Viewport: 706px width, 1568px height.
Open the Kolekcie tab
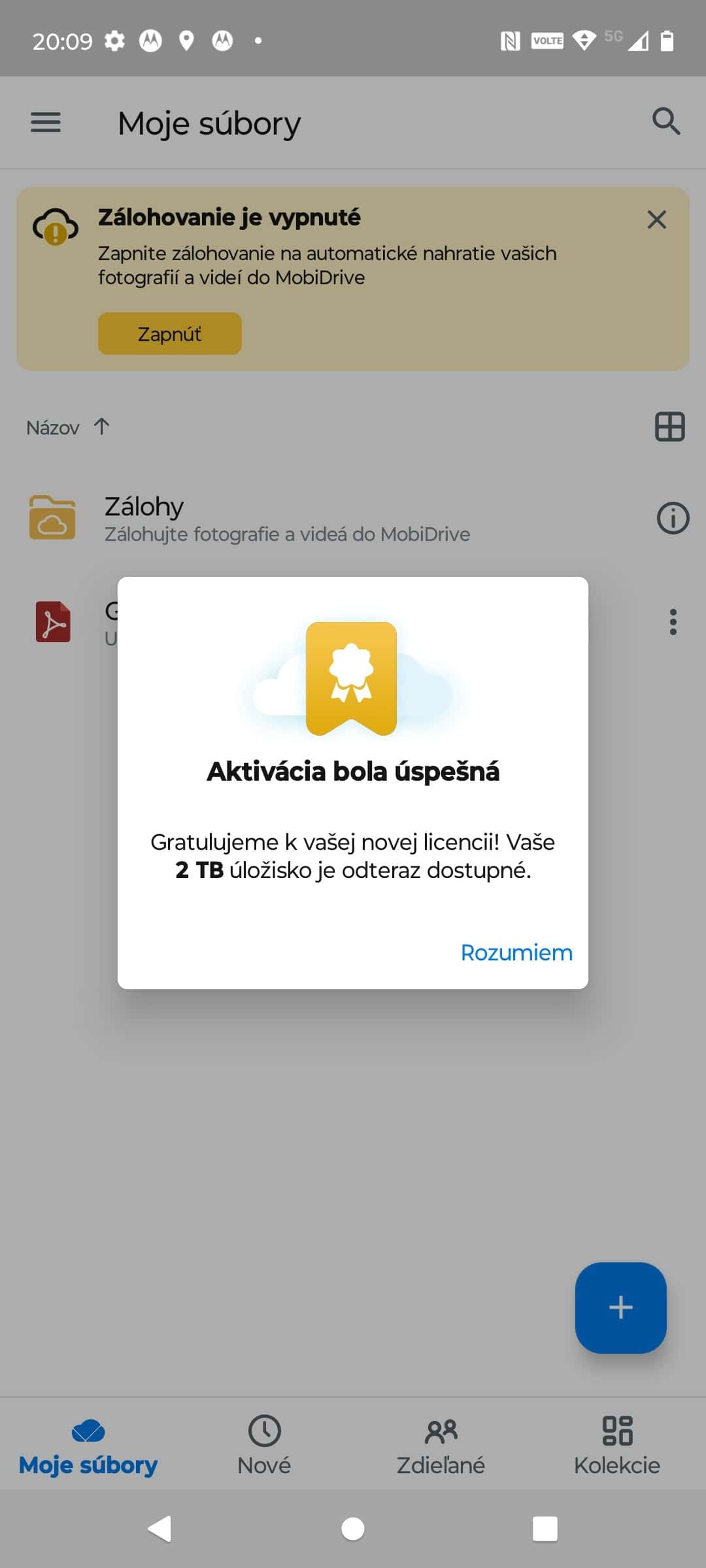coord(616,1445)
